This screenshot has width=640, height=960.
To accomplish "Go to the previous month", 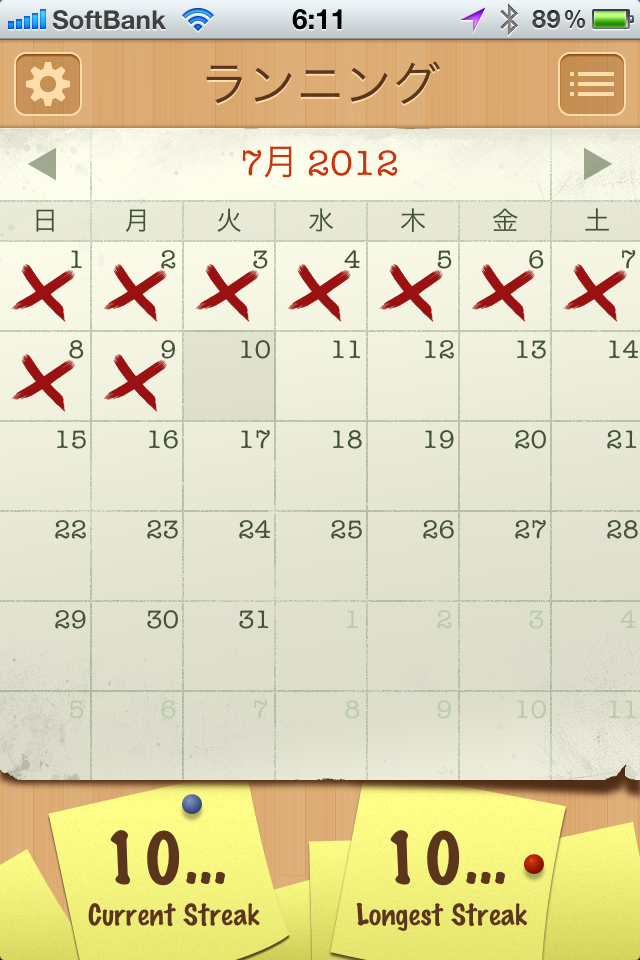I will 43,164.
